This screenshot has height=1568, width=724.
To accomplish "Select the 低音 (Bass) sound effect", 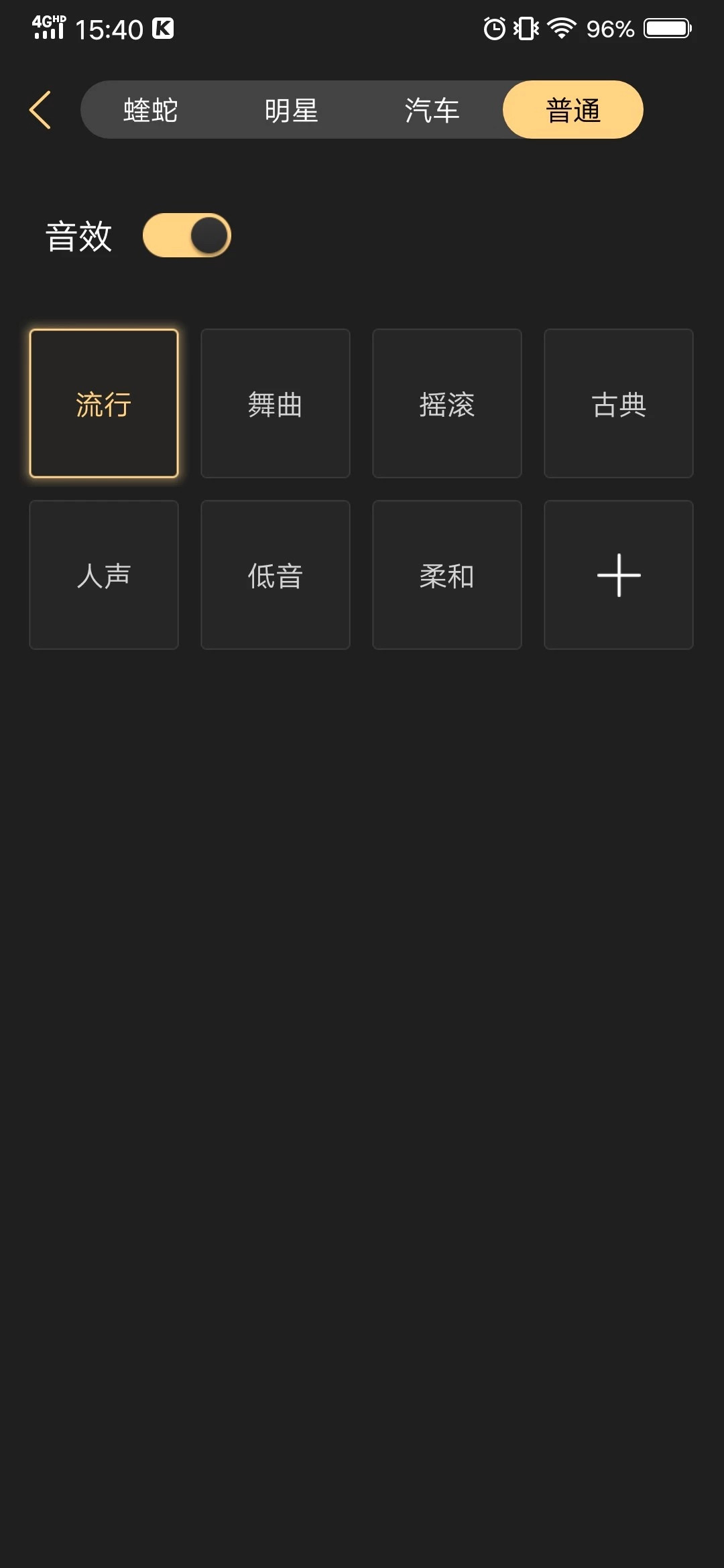I will click(x=275, y=575).
